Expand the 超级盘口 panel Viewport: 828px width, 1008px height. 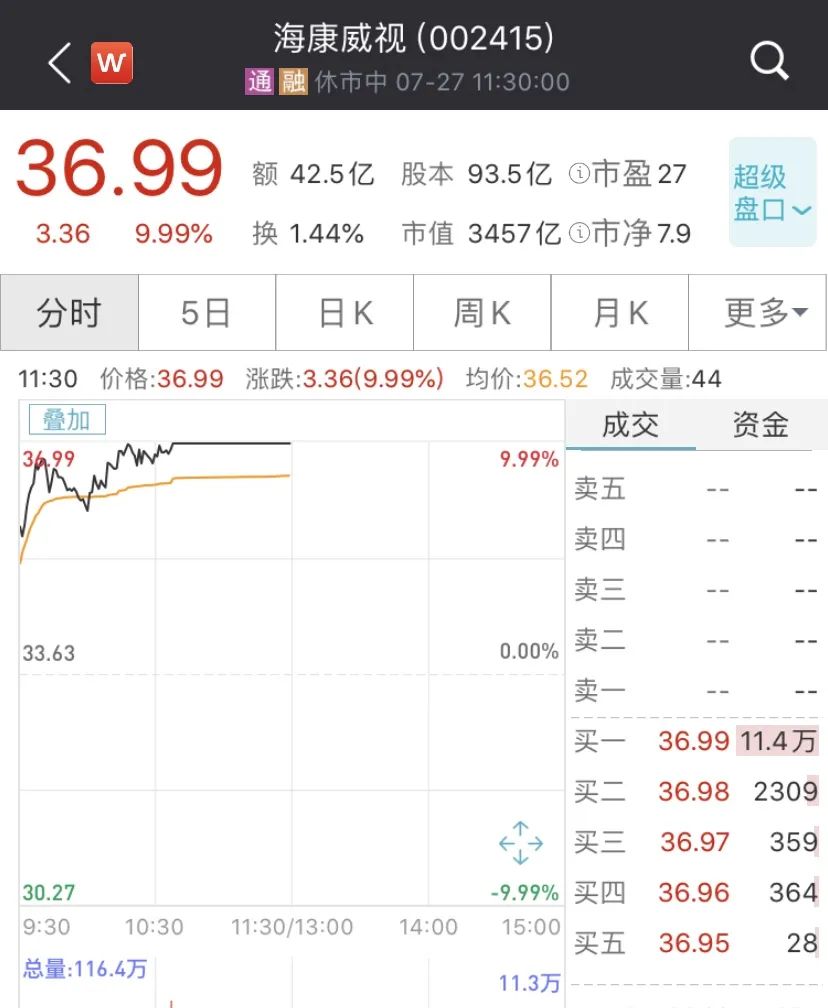point(772,193)
